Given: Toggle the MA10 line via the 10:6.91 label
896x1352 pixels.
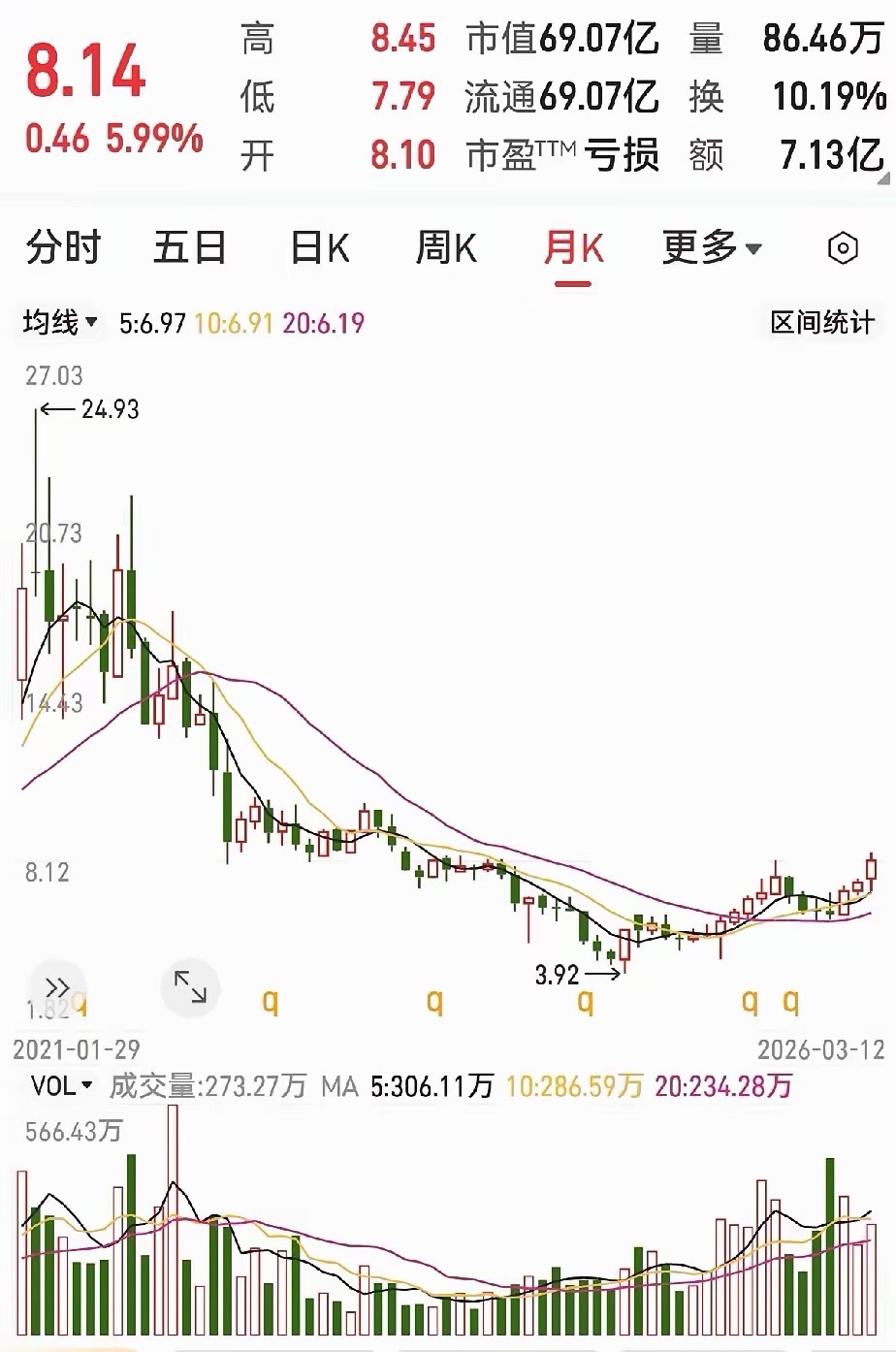Looking at the screenshot, I should tap(233, 322).
